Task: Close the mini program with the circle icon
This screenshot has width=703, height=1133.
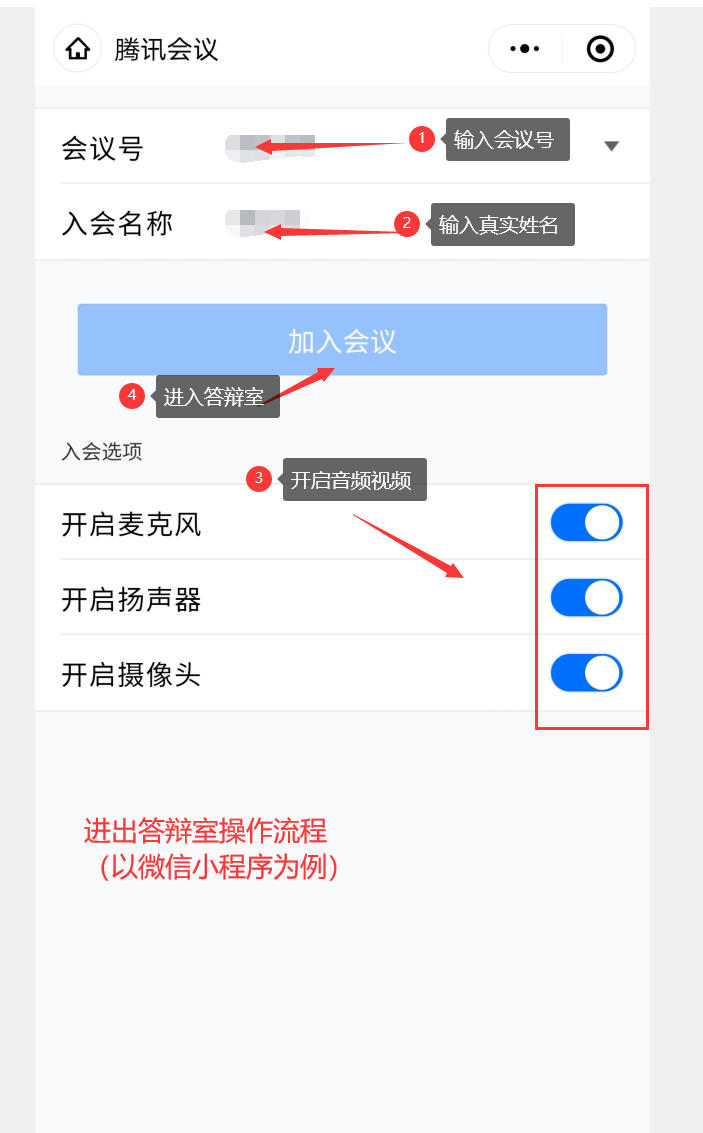Action: (x=600, y=49)
